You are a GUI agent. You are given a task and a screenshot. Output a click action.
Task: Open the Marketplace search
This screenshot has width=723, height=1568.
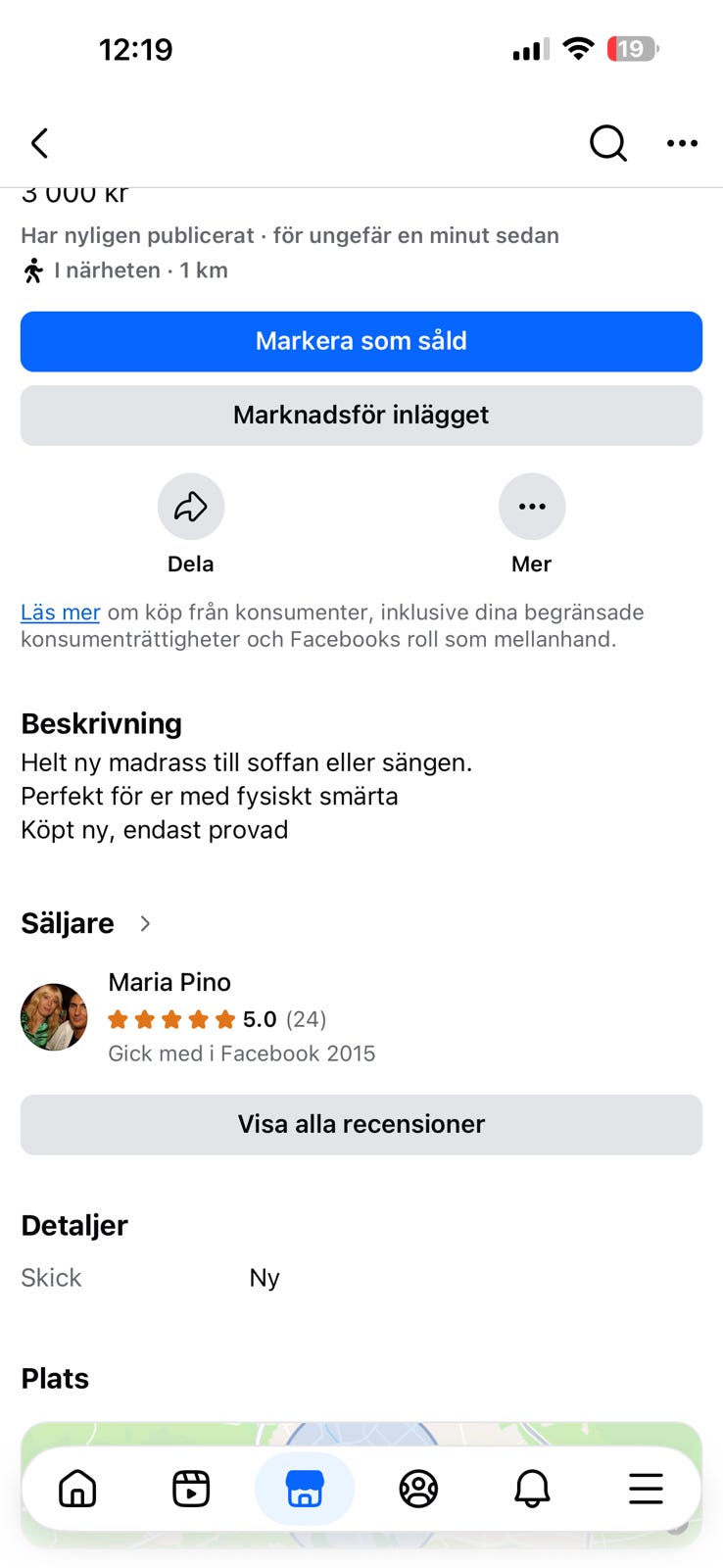pyautogui.click(x=607, y=143)
